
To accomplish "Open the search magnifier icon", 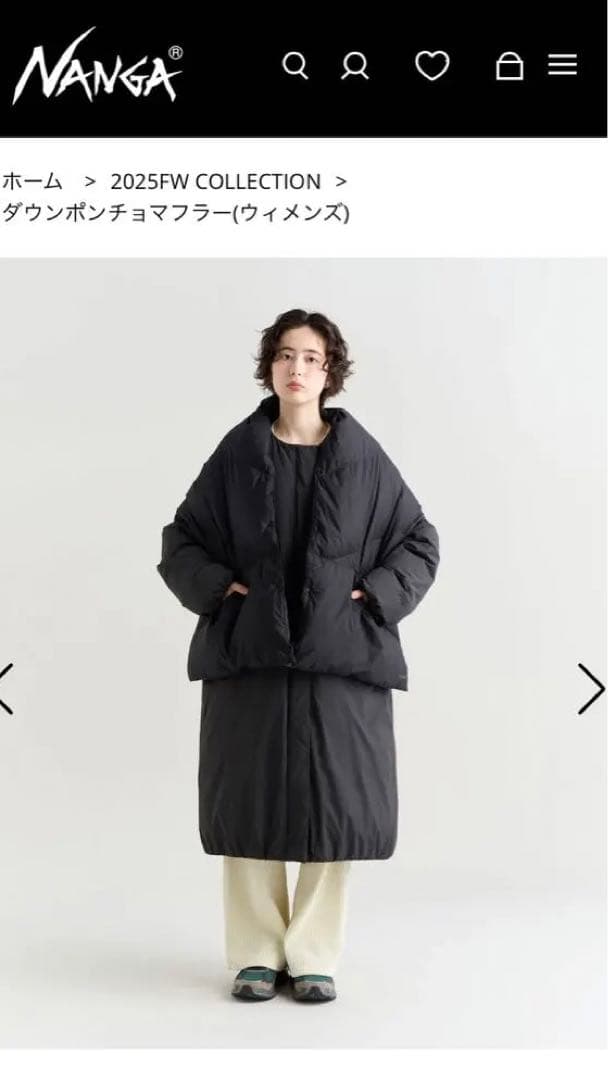I will [x=295, y=66].
